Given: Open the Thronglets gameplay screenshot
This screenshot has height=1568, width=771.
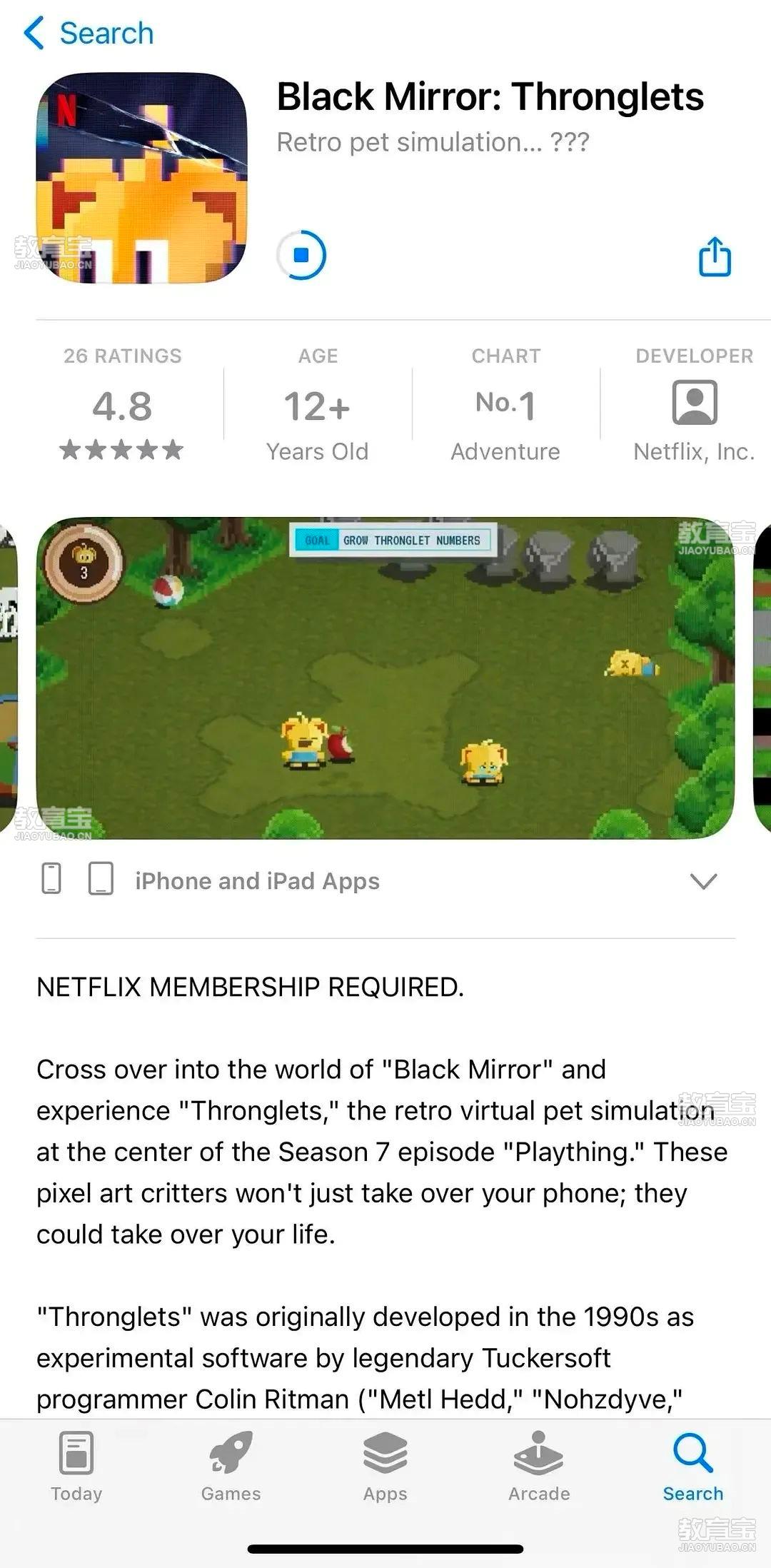Looking at the screenshot, I should pos(385,678).
